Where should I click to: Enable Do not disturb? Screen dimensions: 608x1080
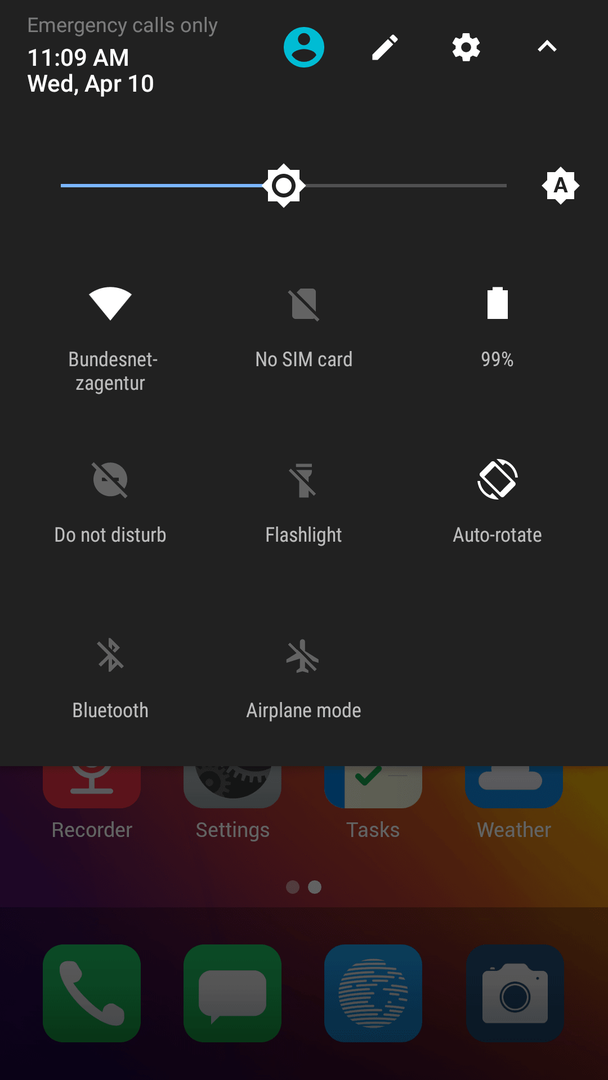[110, 503]
